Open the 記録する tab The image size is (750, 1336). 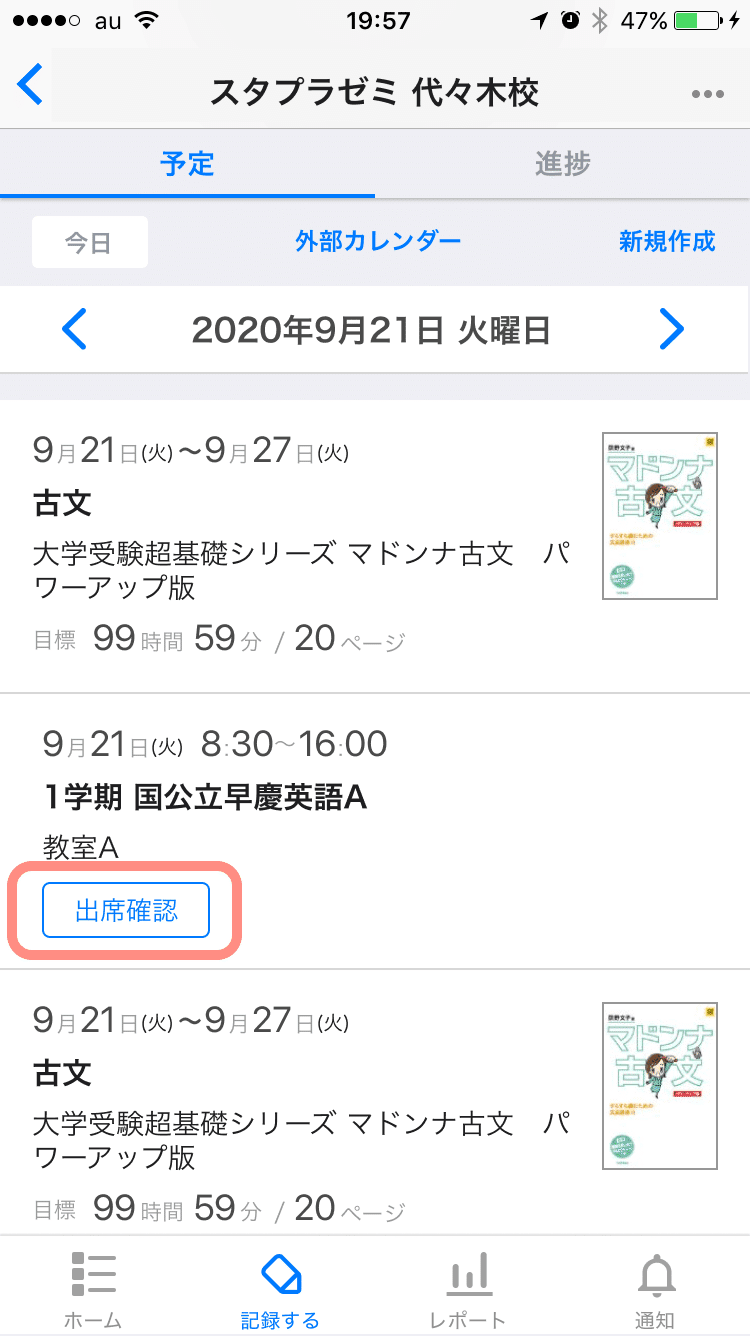point(281,1289)
